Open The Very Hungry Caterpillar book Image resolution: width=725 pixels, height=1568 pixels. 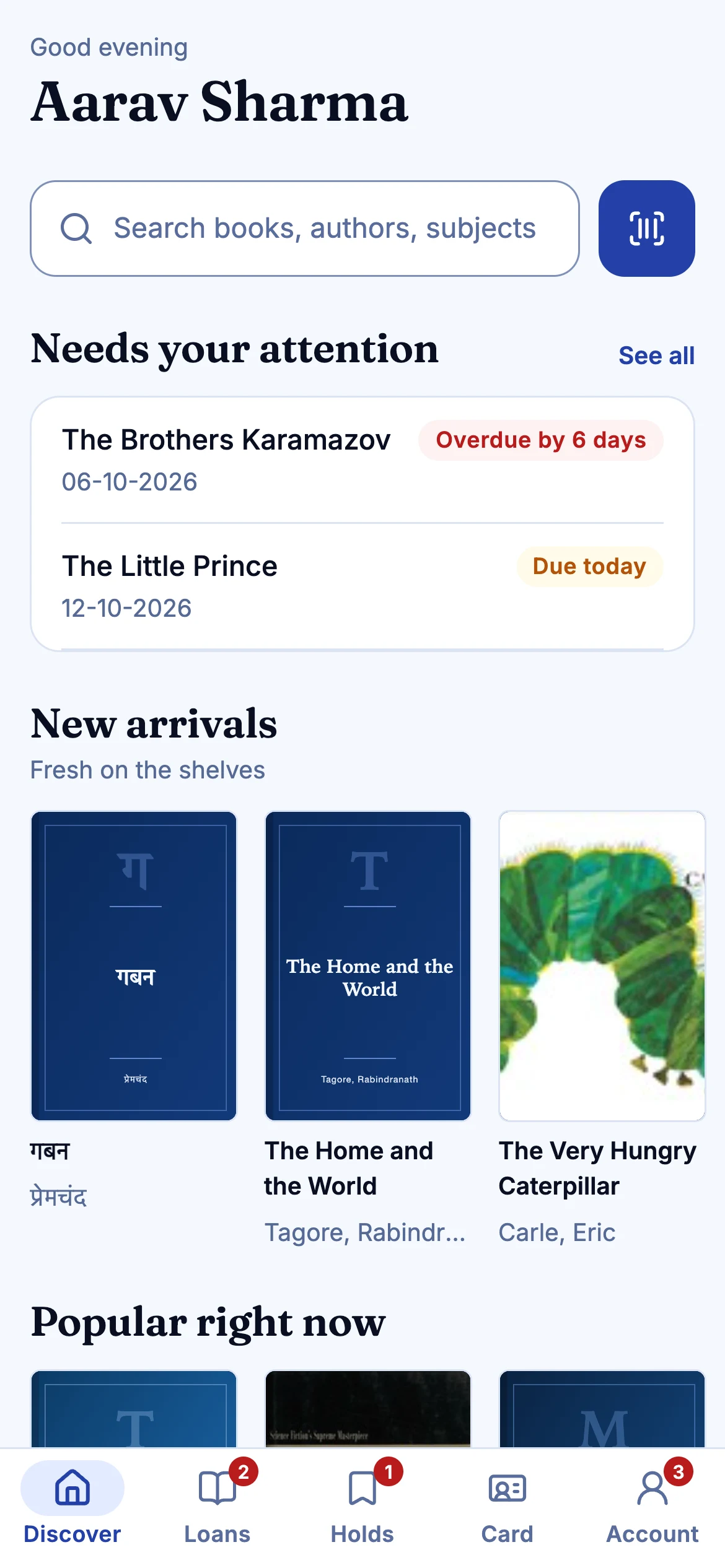(602, 1029)
